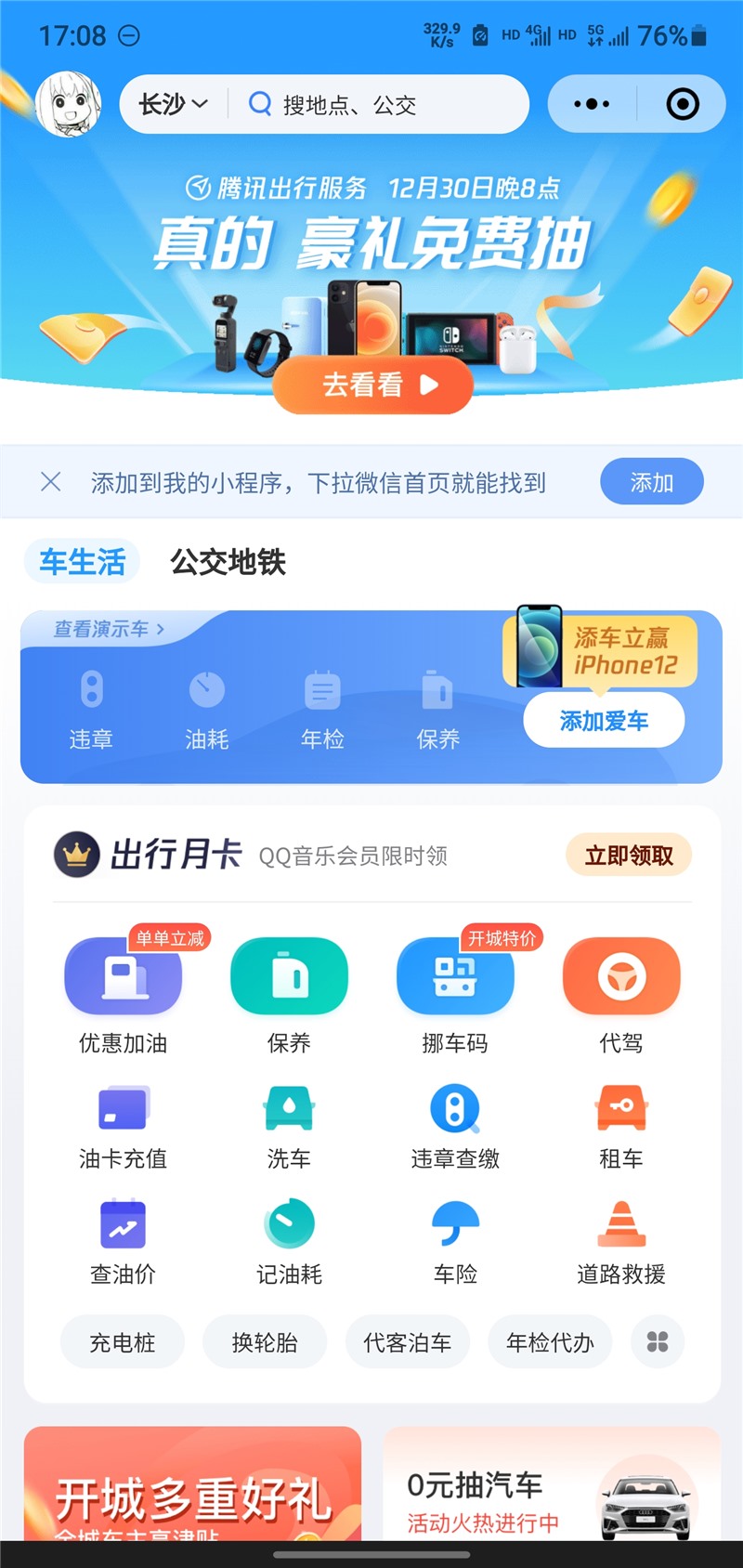
Task: Tap the 搜地点、公交 search box
Action: 381,104
